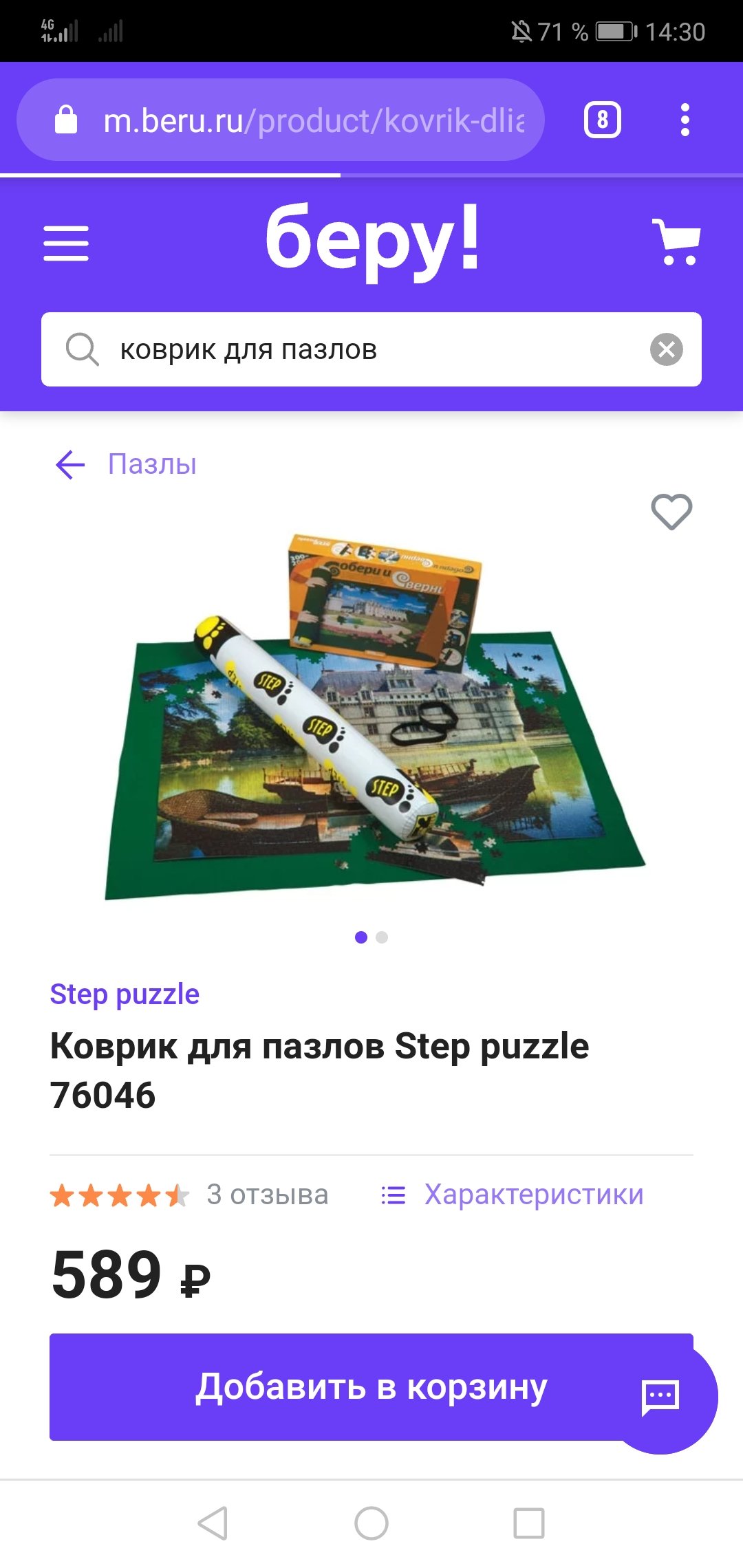Tap Добавить в корзину button
743x1568 pixels.
371,1387
